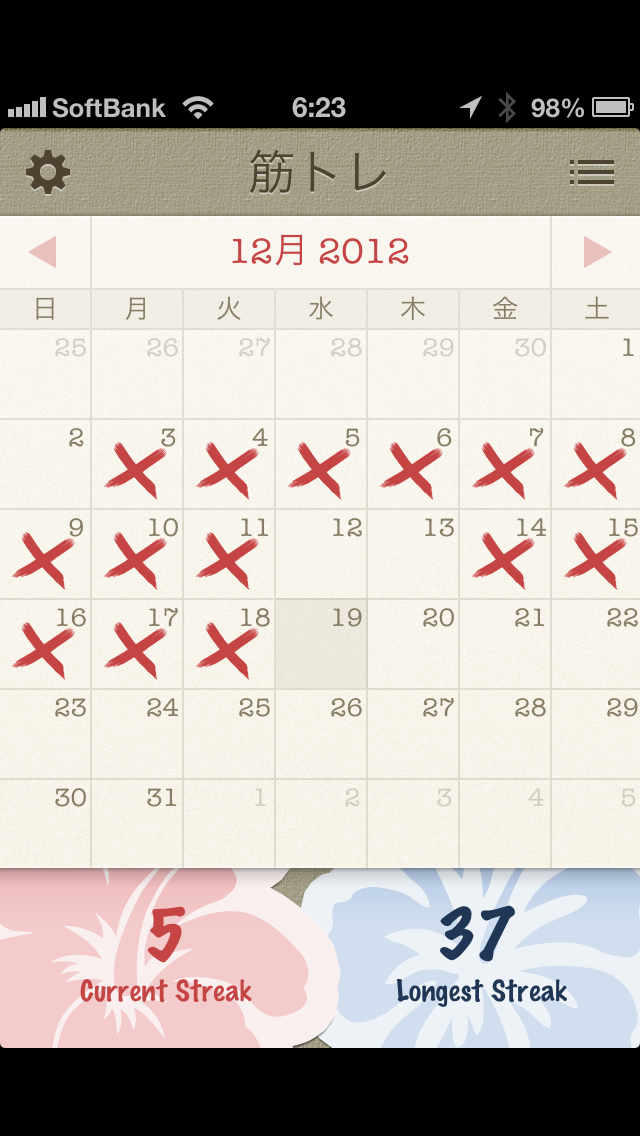This screenshot has width=640, height=1136.
Task: Remove the X mark on December 18
Action: point(229,645)
